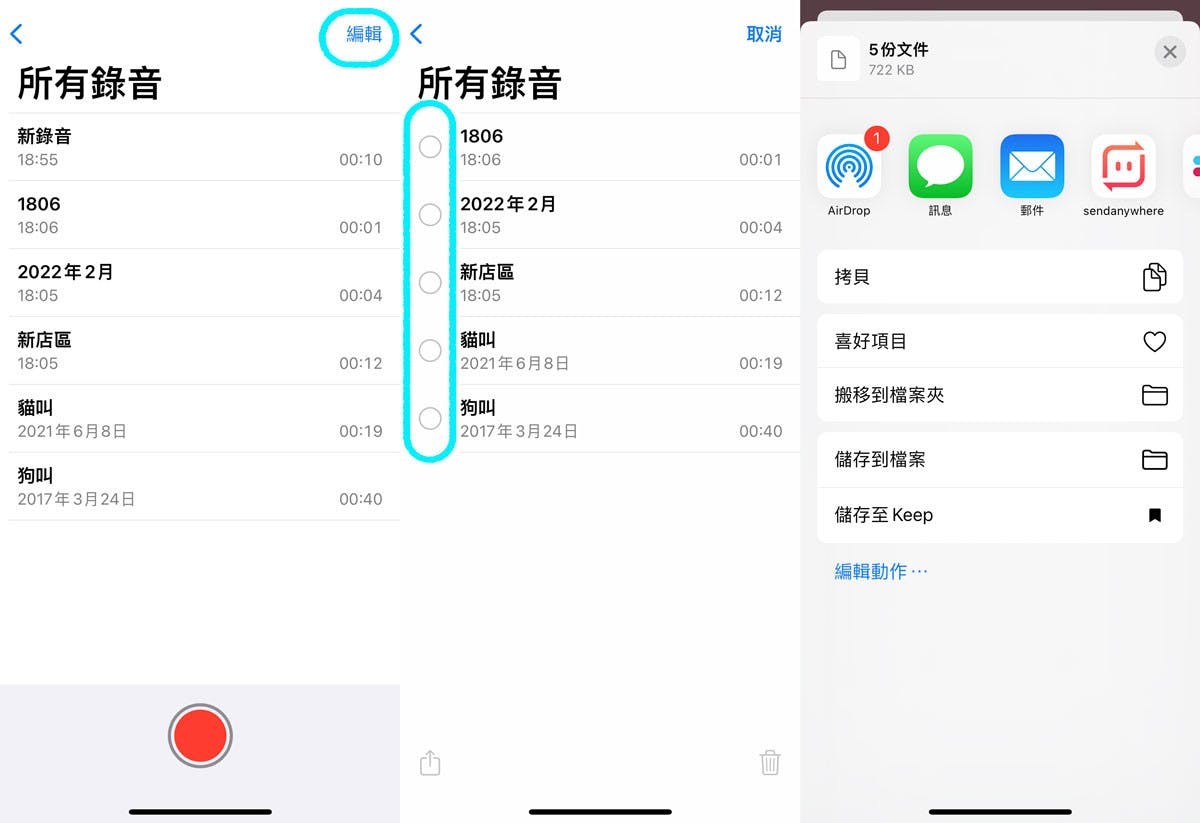1200x823 pixels.
Task: Share using sendanywhere
Action: point(1123,167)
